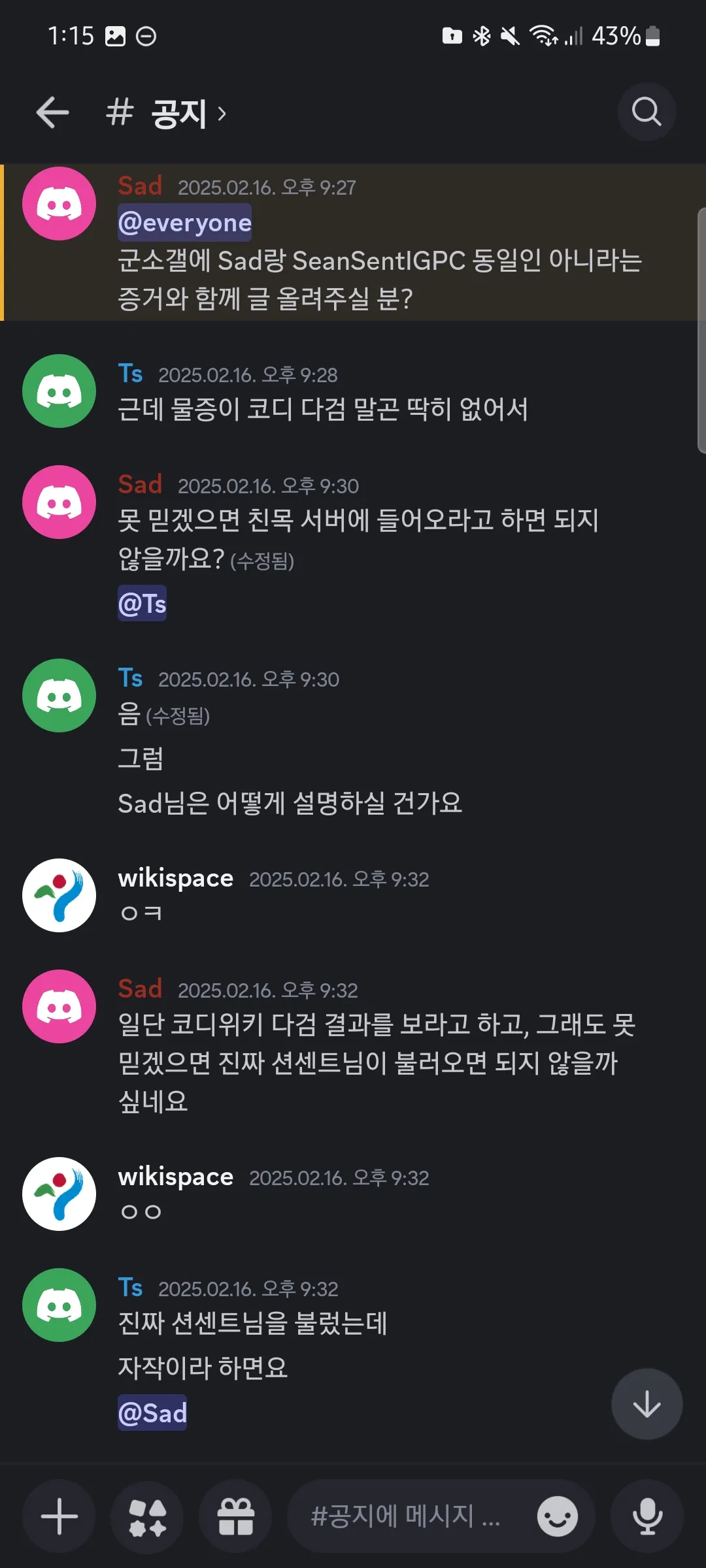Screen dimensions: 706x1568
Task: Tap the @Ts mention in Sad's reply
Action: [142, 603]
